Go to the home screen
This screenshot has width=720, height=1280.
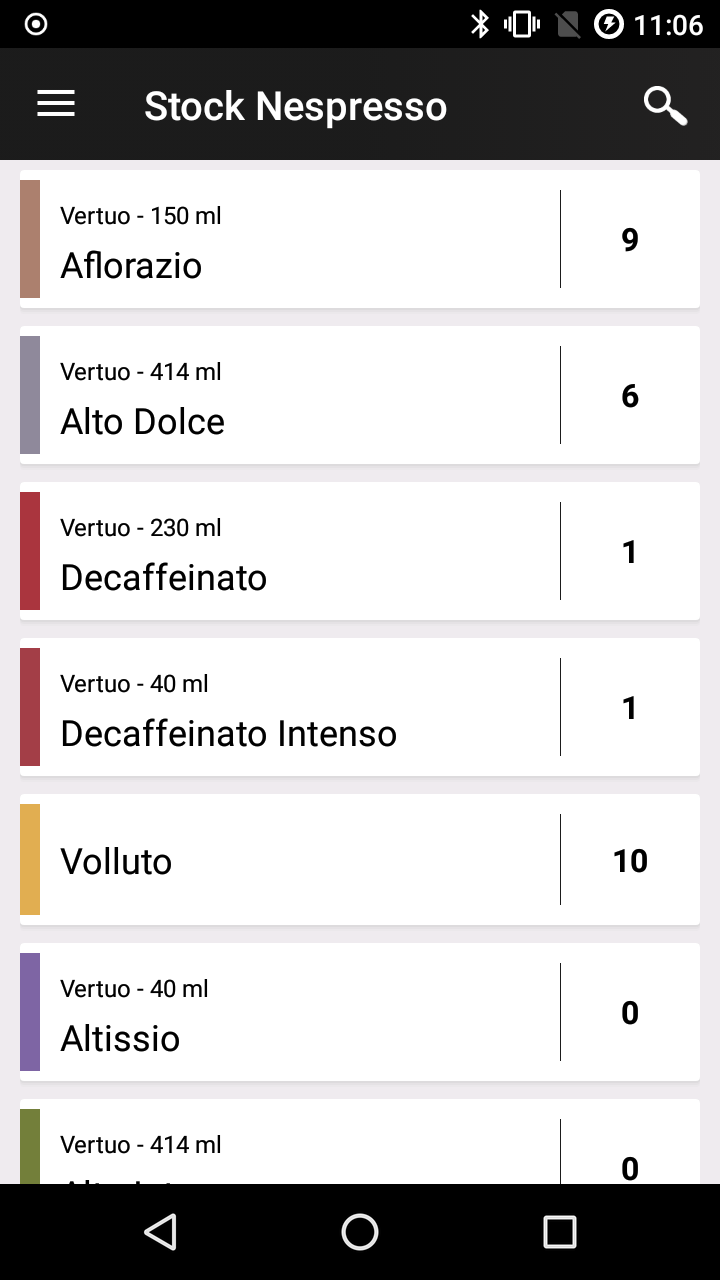[360, 1232]
